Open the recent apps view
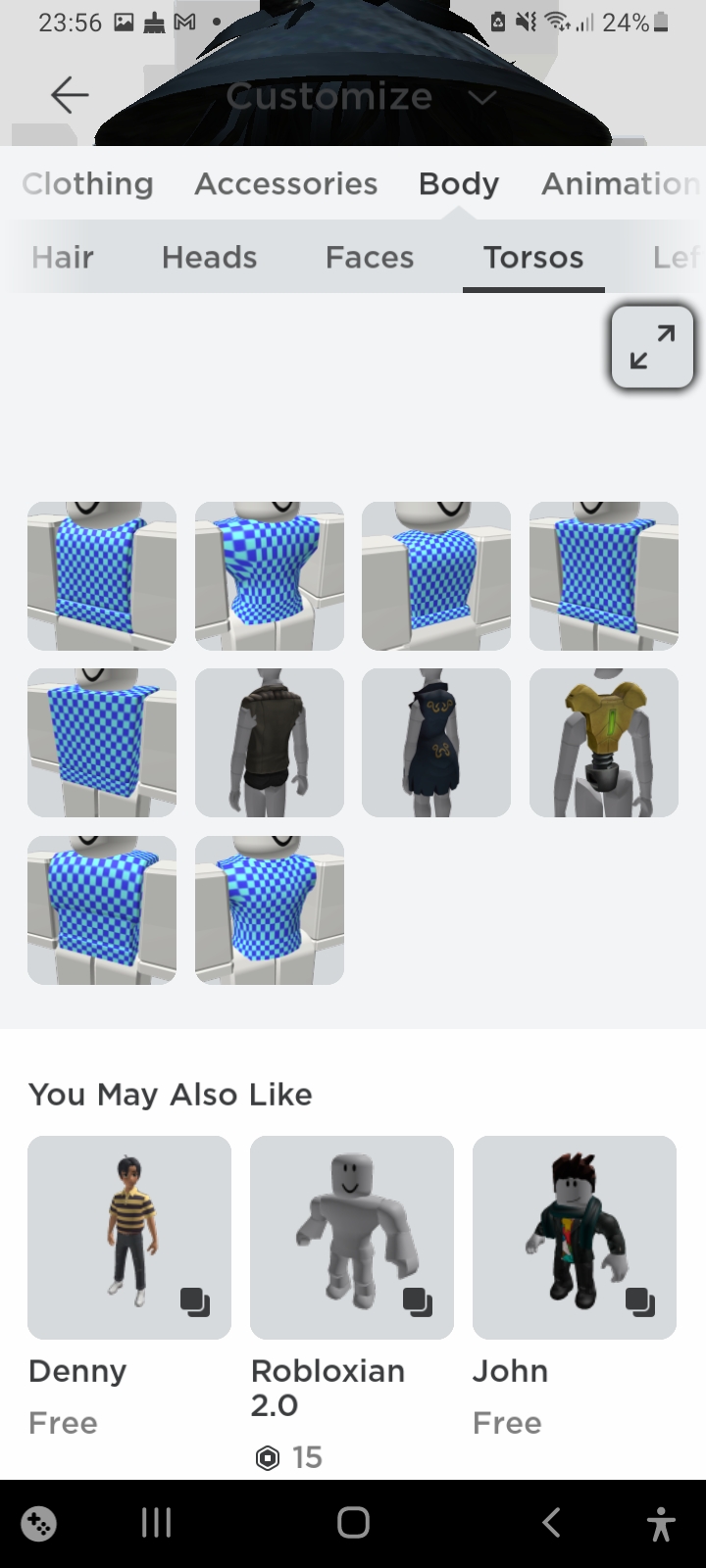706x1568 pixels. 156,1522
